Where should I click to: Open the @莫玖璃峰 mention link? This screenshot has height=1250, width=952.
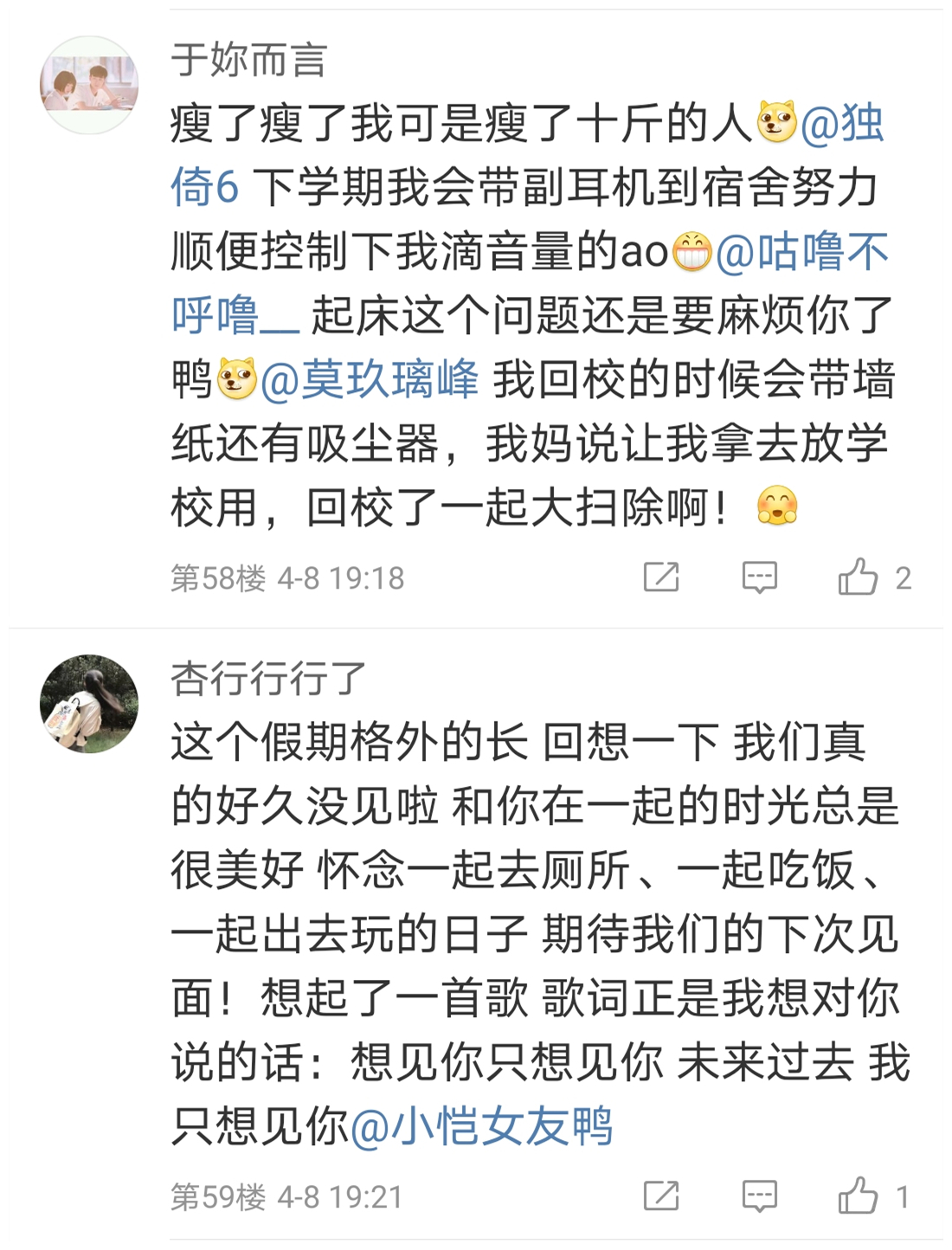click(370, 380)
